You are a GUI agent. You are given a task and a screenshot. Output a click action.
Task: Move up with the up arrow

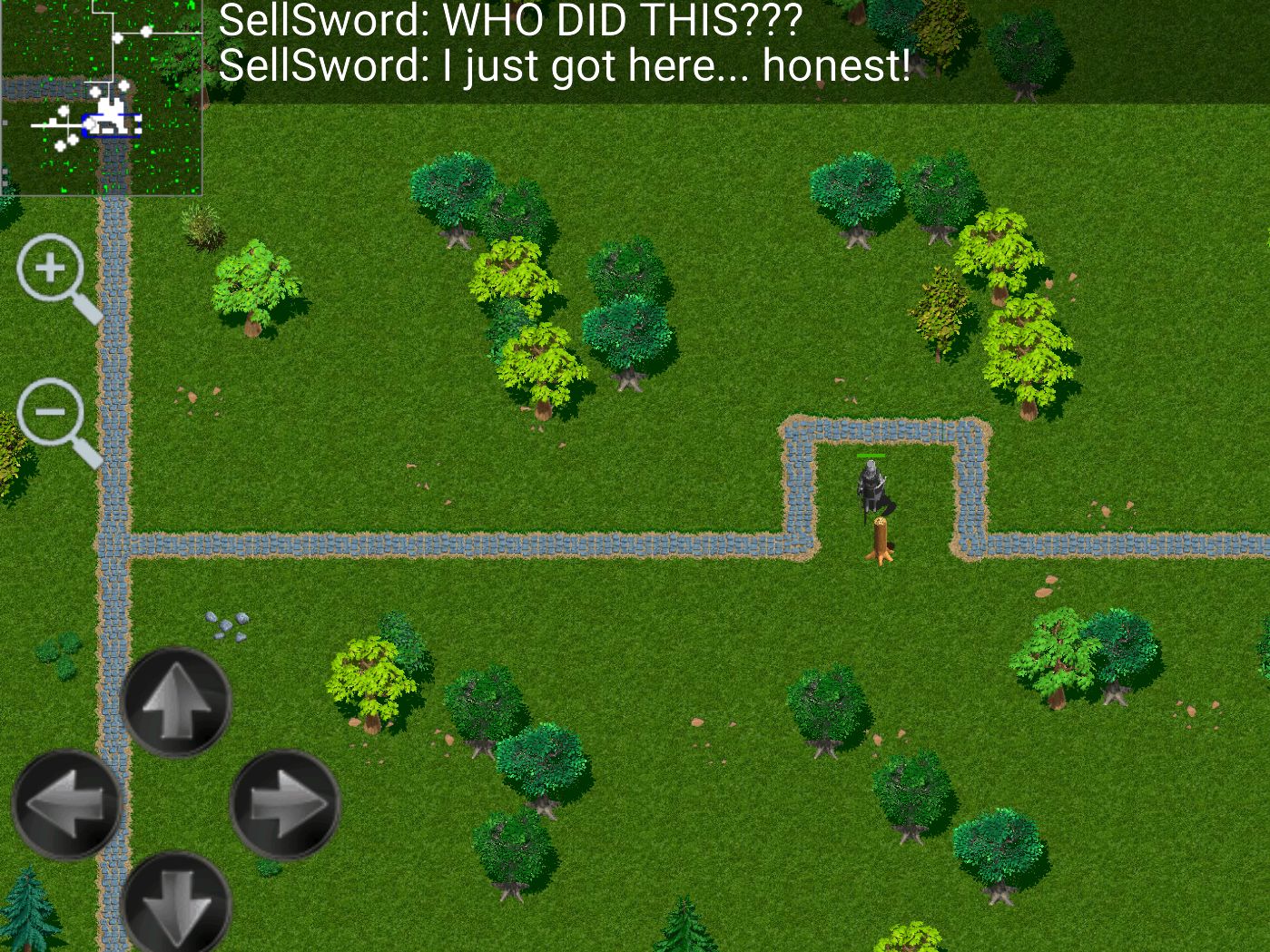tap(175, 702)
